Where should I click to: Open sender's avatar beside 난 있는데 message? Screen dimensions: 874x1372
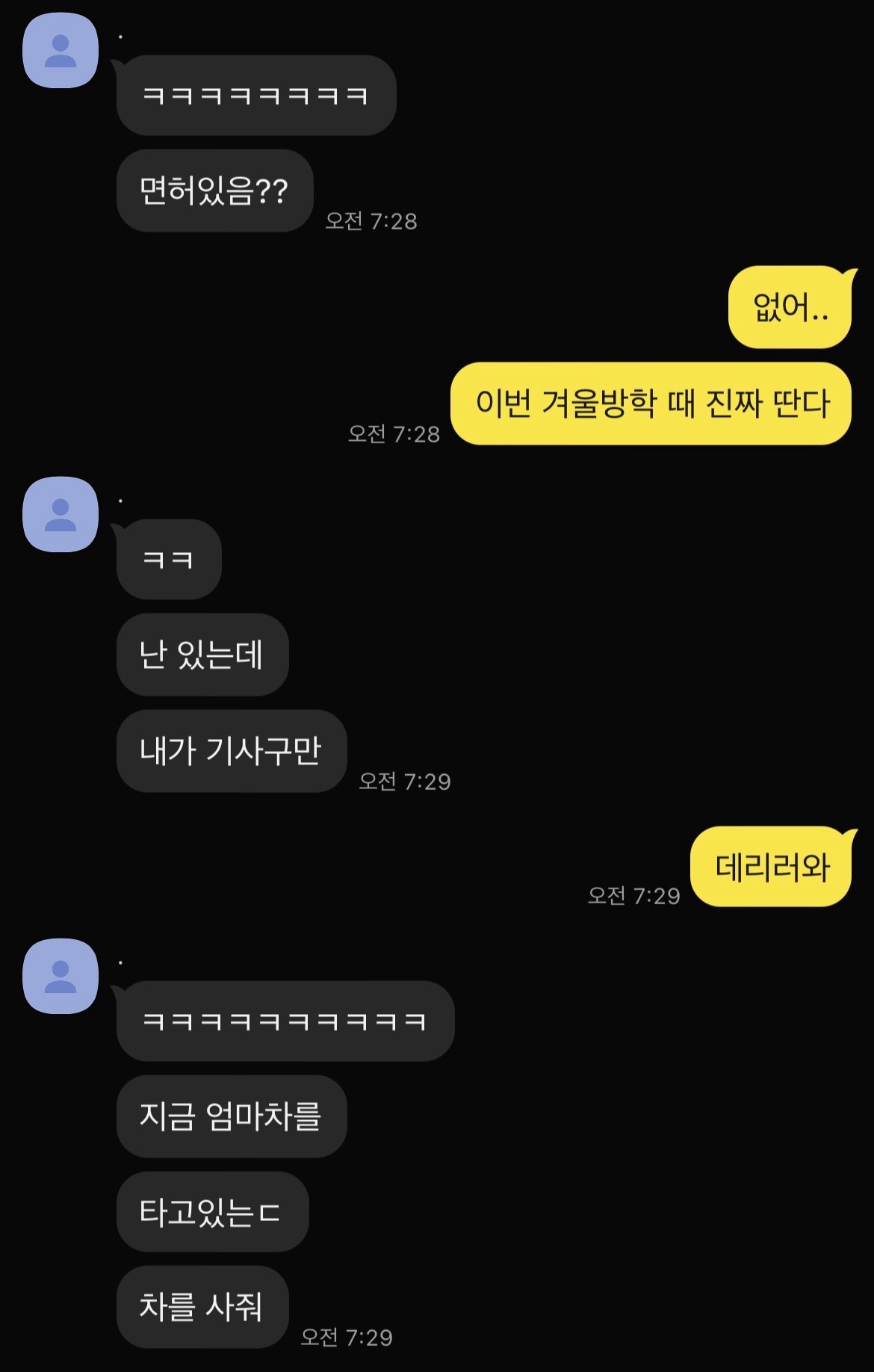click(x=61, y=515)
